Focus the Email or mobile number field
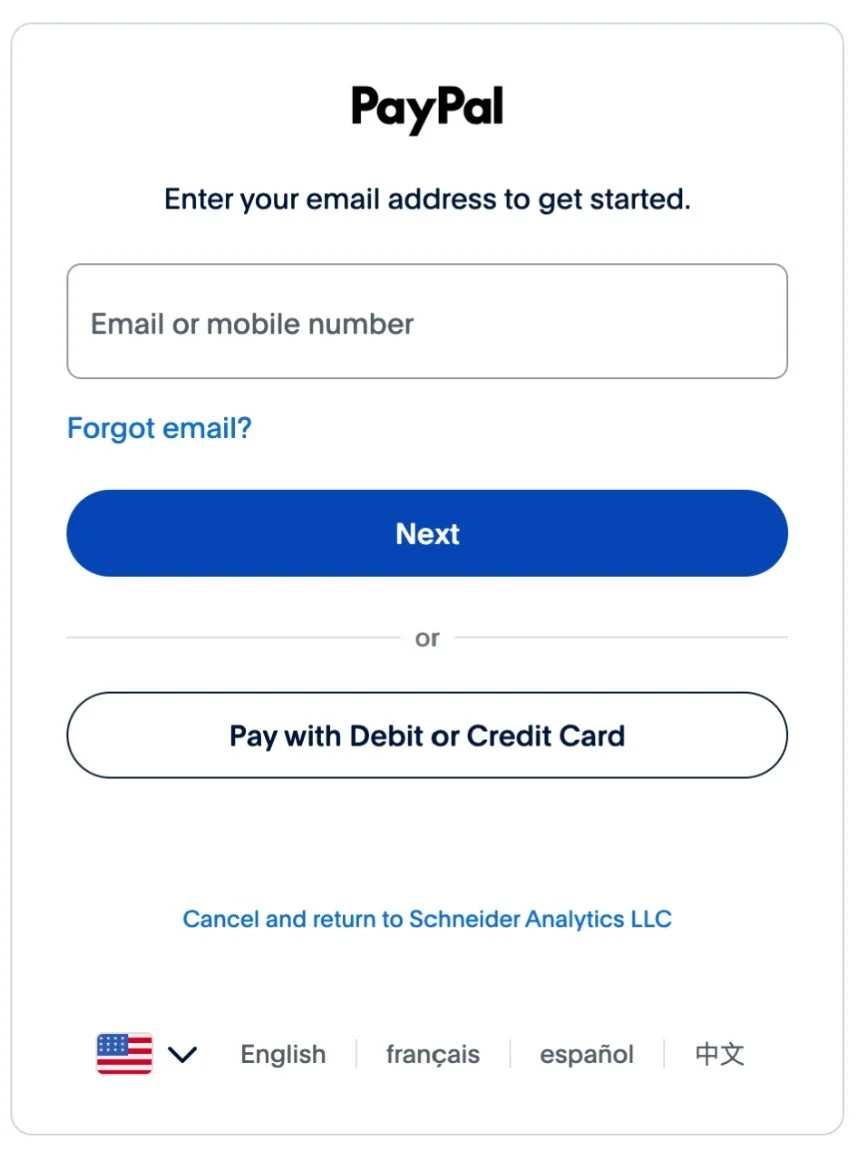The width and height of the screenshot is (860, 1150). (x=427, y=321)
